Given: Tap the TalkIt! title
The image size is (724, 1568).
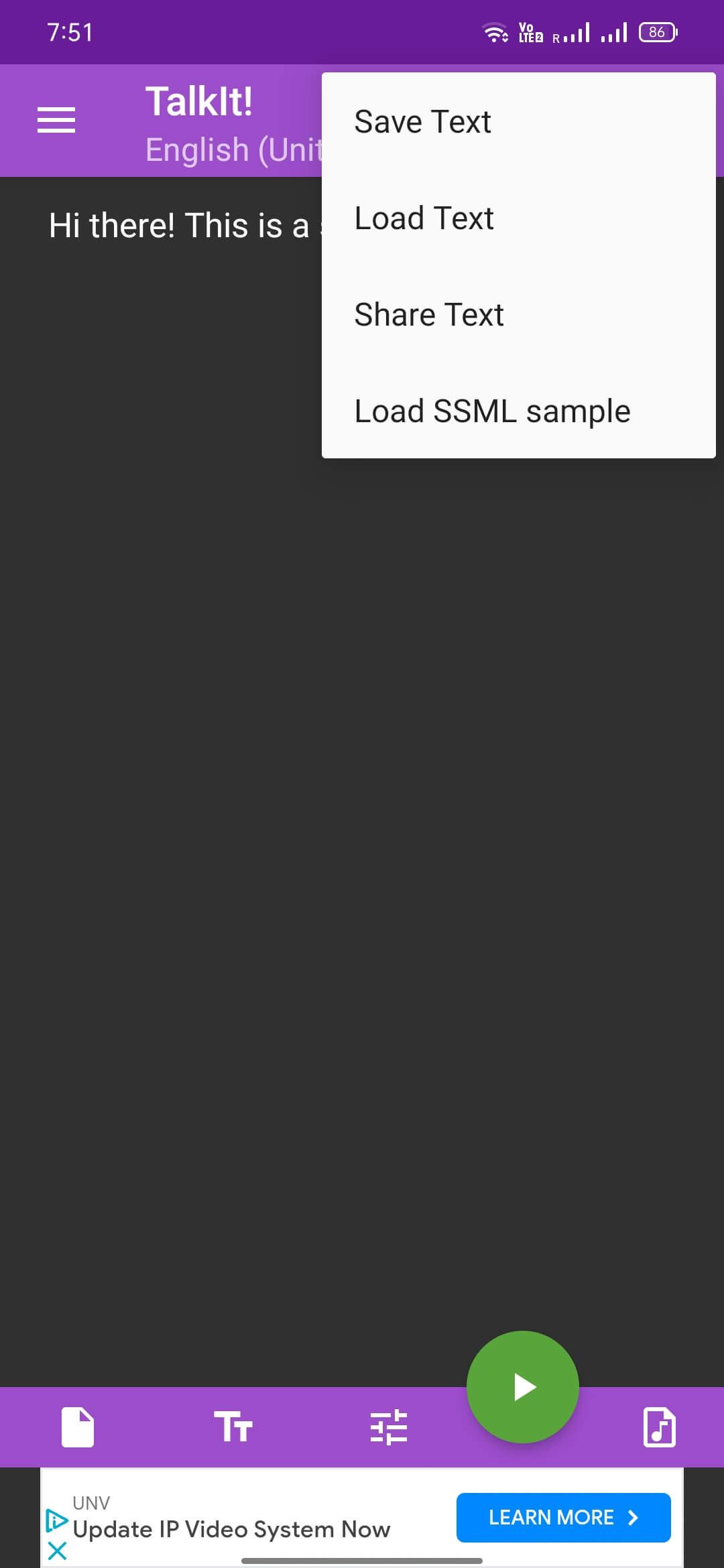Looking at the screenshot, I should tap(199, 101).
